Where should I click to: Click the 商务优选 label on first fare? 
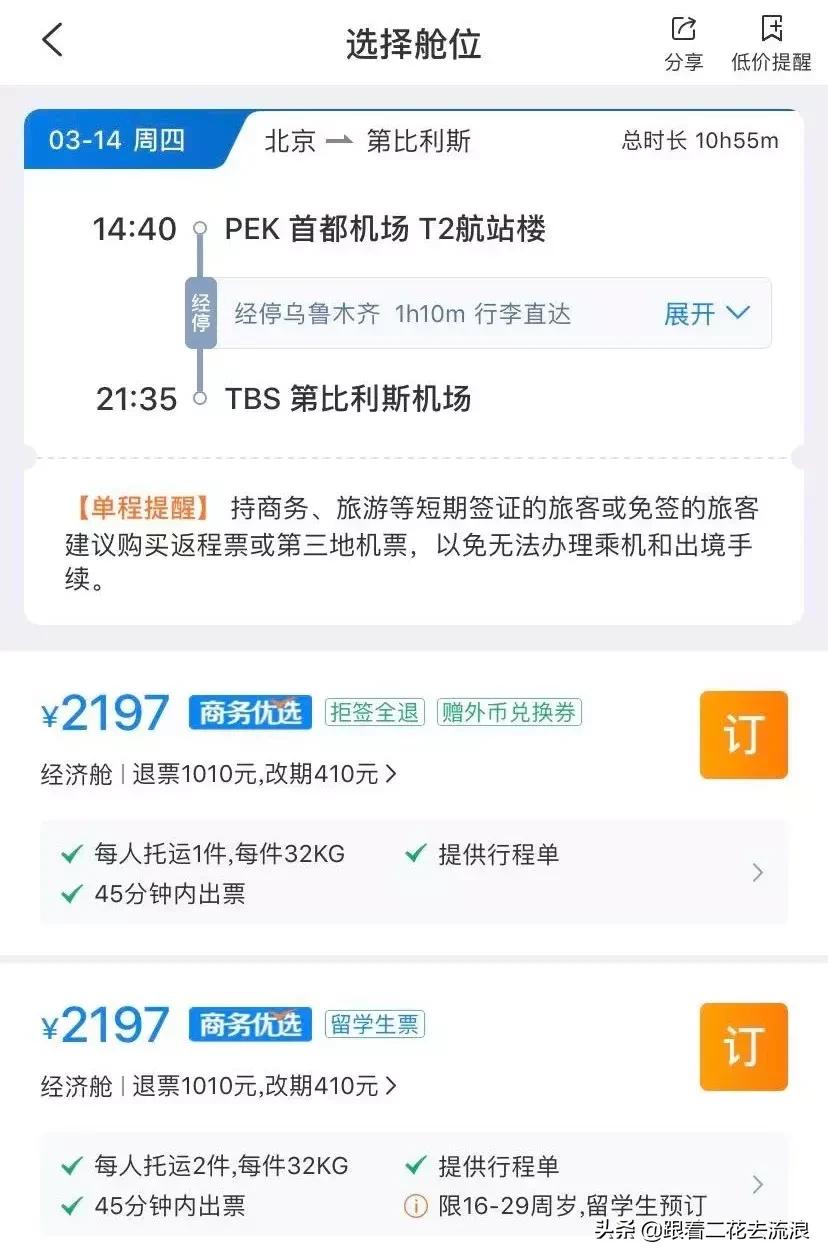(x=249, y=712)
